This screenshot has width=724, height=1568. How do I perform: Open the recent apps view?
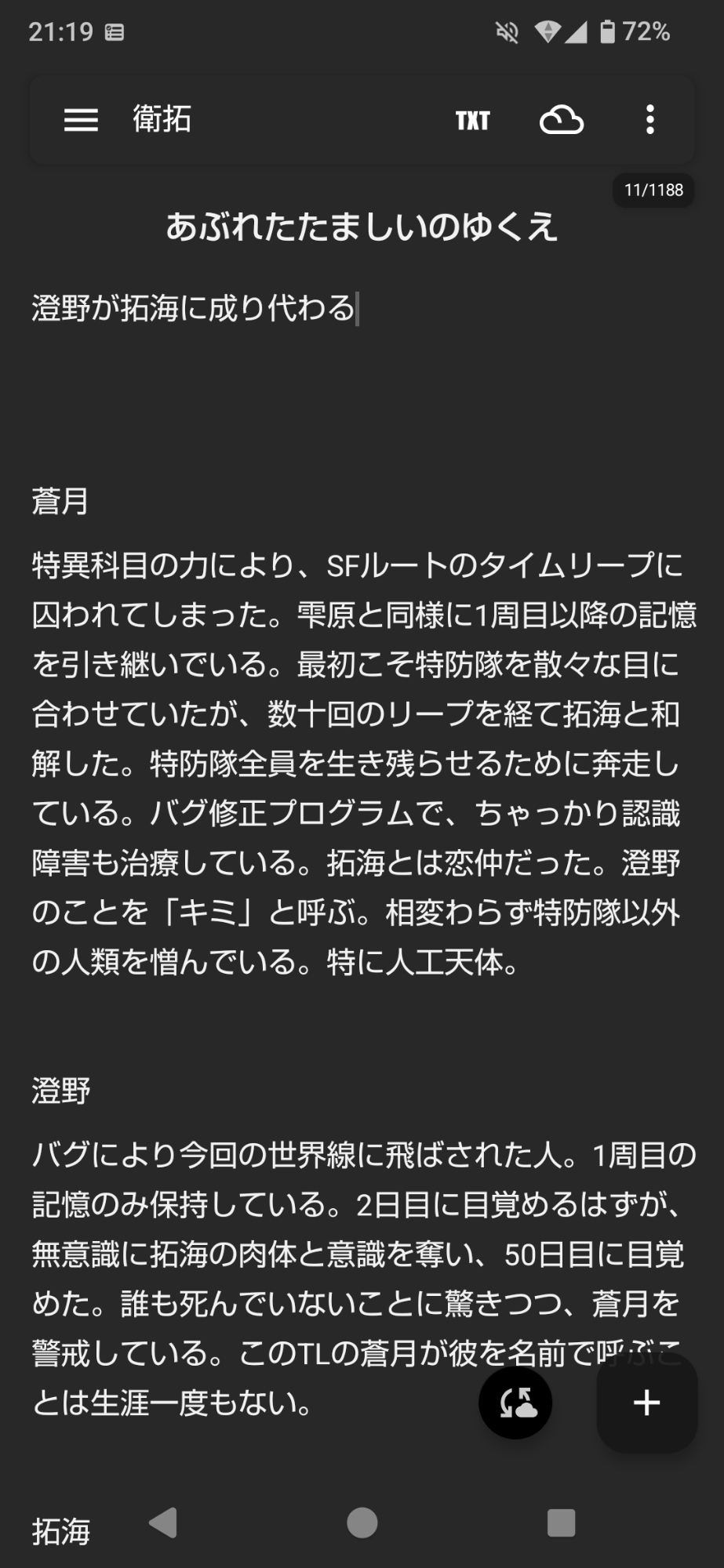(561, 1523)
